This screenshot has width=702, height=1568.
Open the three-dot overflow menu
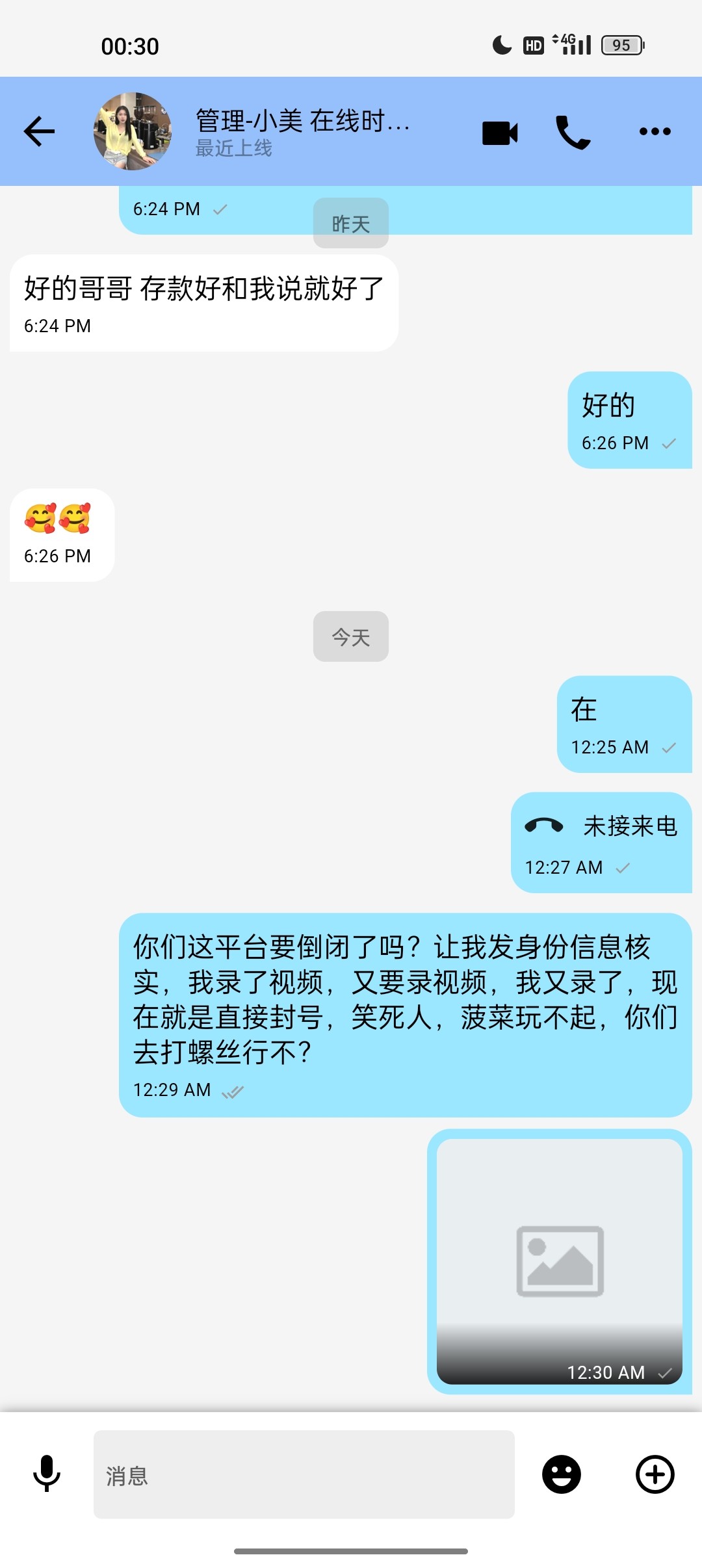(655, 132)
